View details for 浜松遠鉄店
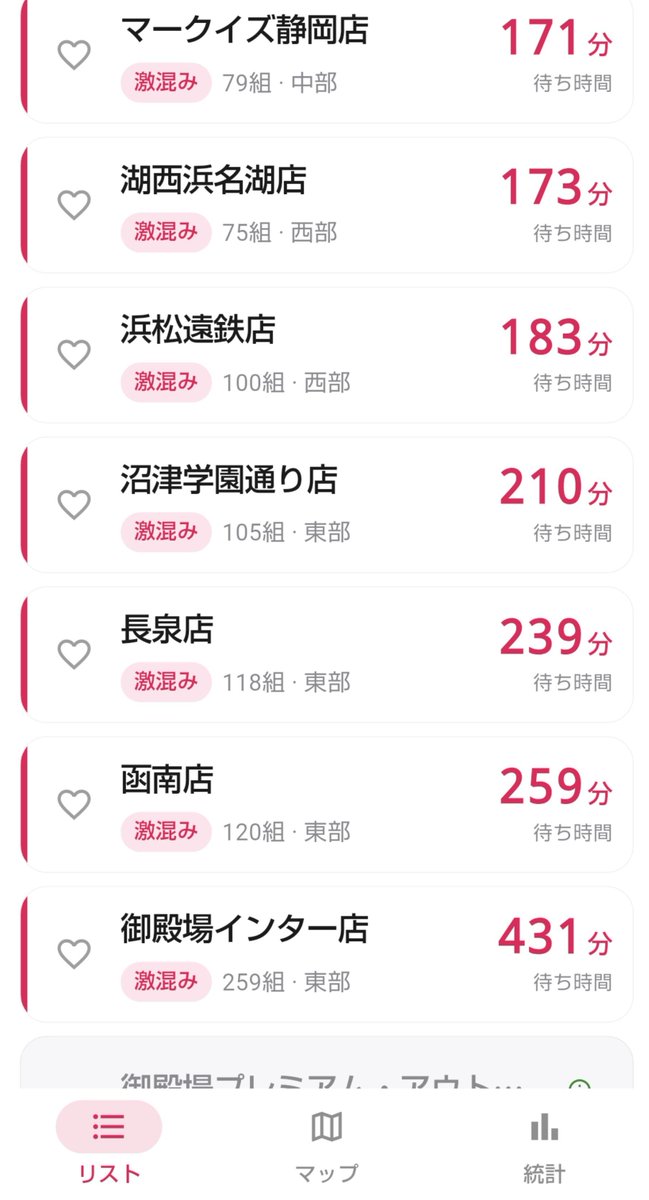Viewport: 649px width, 1200px height. click(327, 354)
